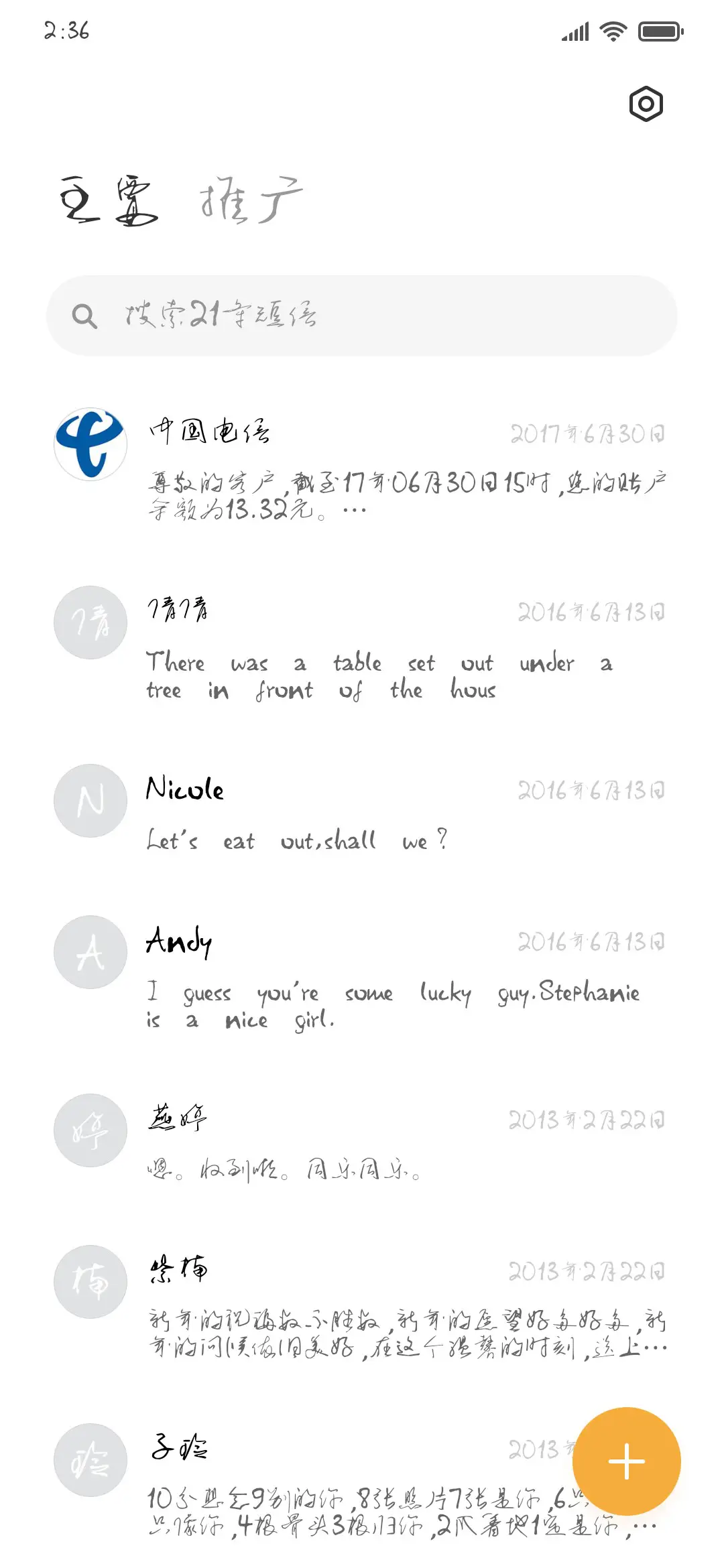Tap the search input field
The height and width of the screenshot is (1568, 724).
click(362, 315)
